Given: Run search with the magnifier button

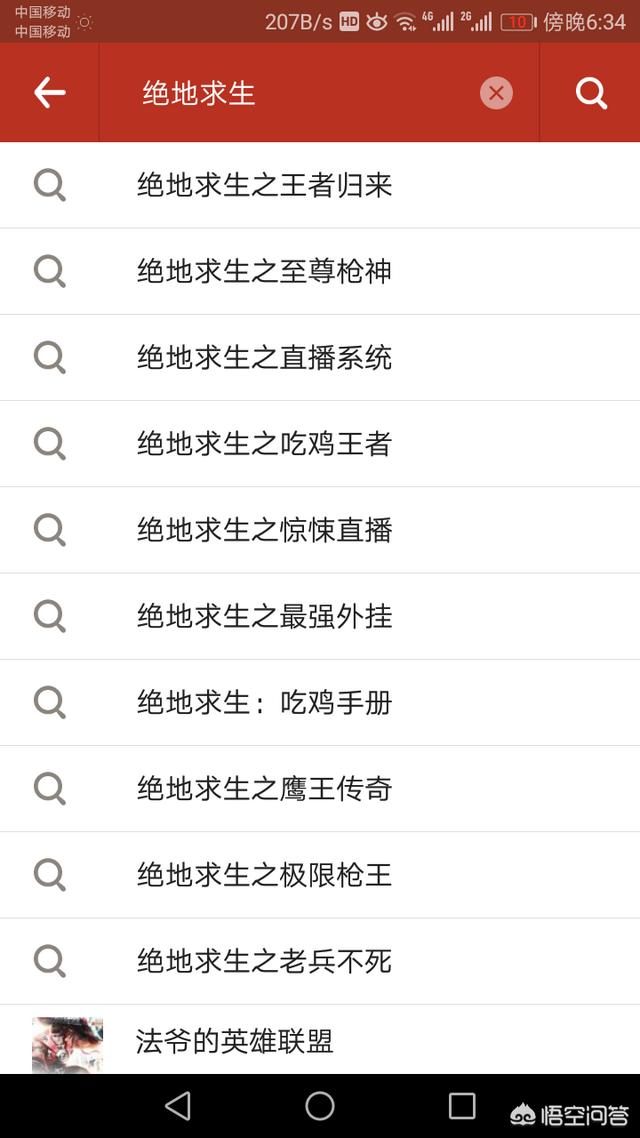Looking at the screenshot, I should click(x=591, y=92).
